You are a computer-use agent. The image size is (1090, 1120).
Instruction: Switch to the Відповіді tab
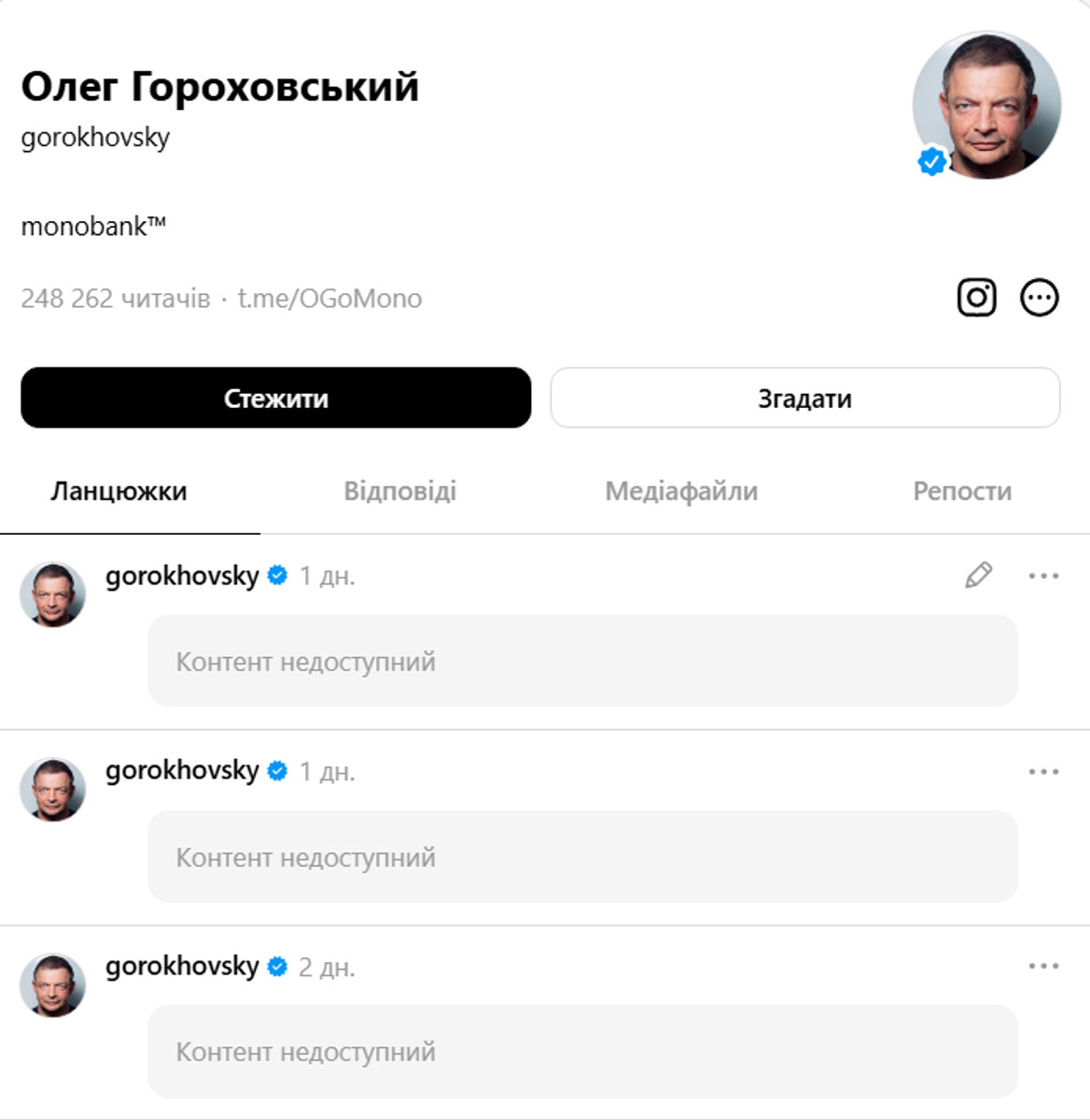pos(399,491)
